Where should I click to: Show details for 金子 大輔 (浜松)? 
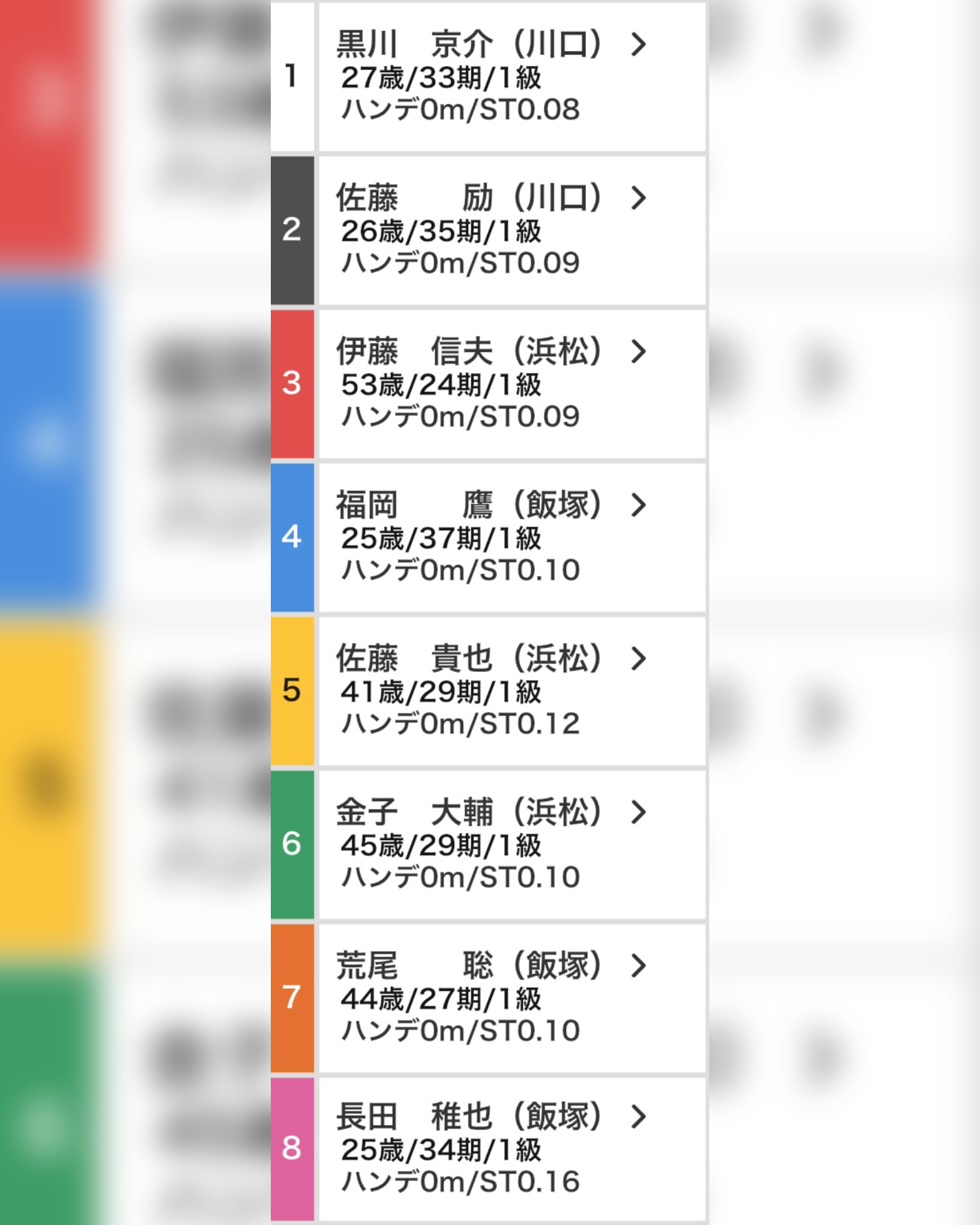click(512, 845)
